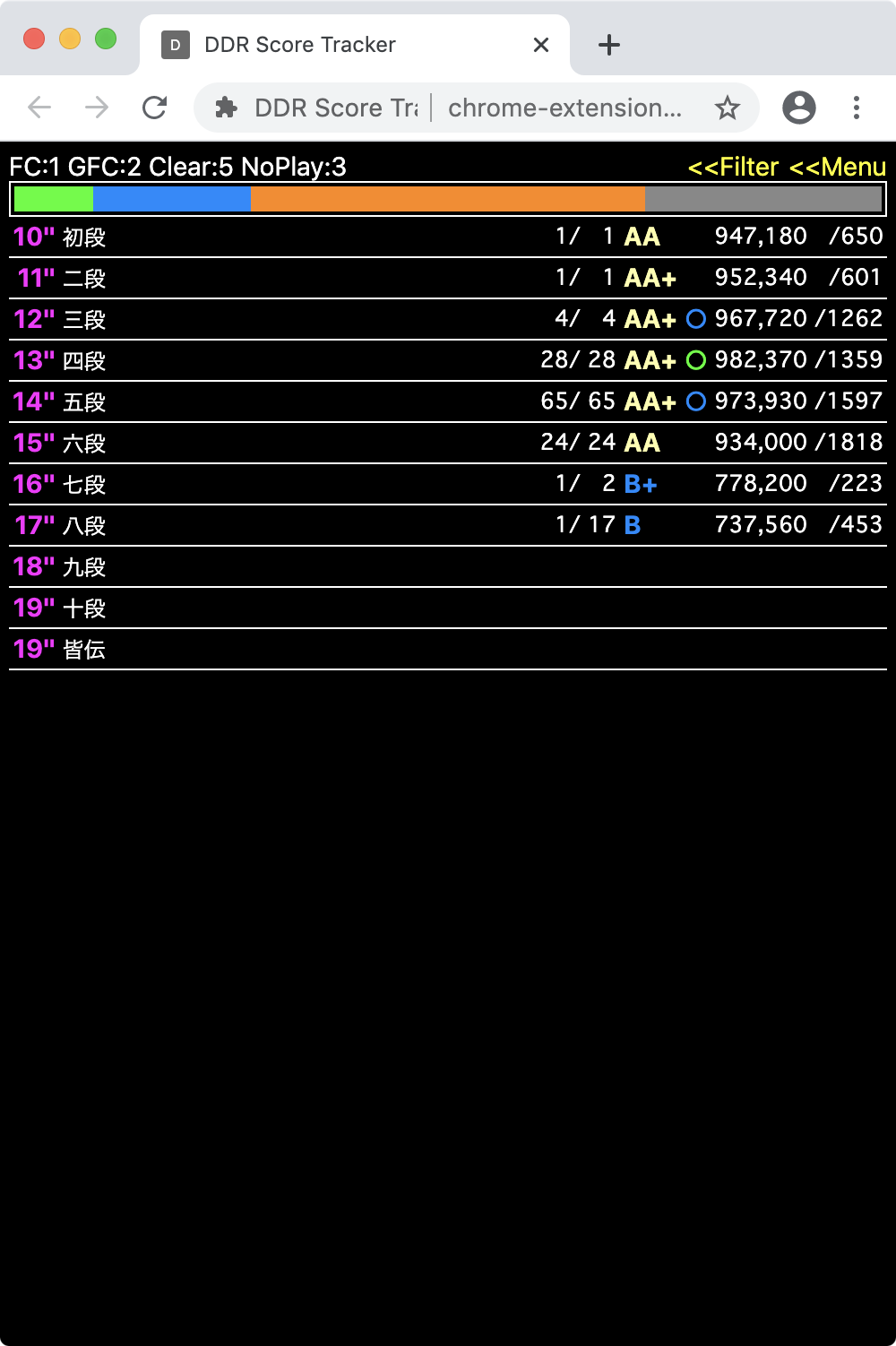Open the <<Filter link

coord(732,168)
